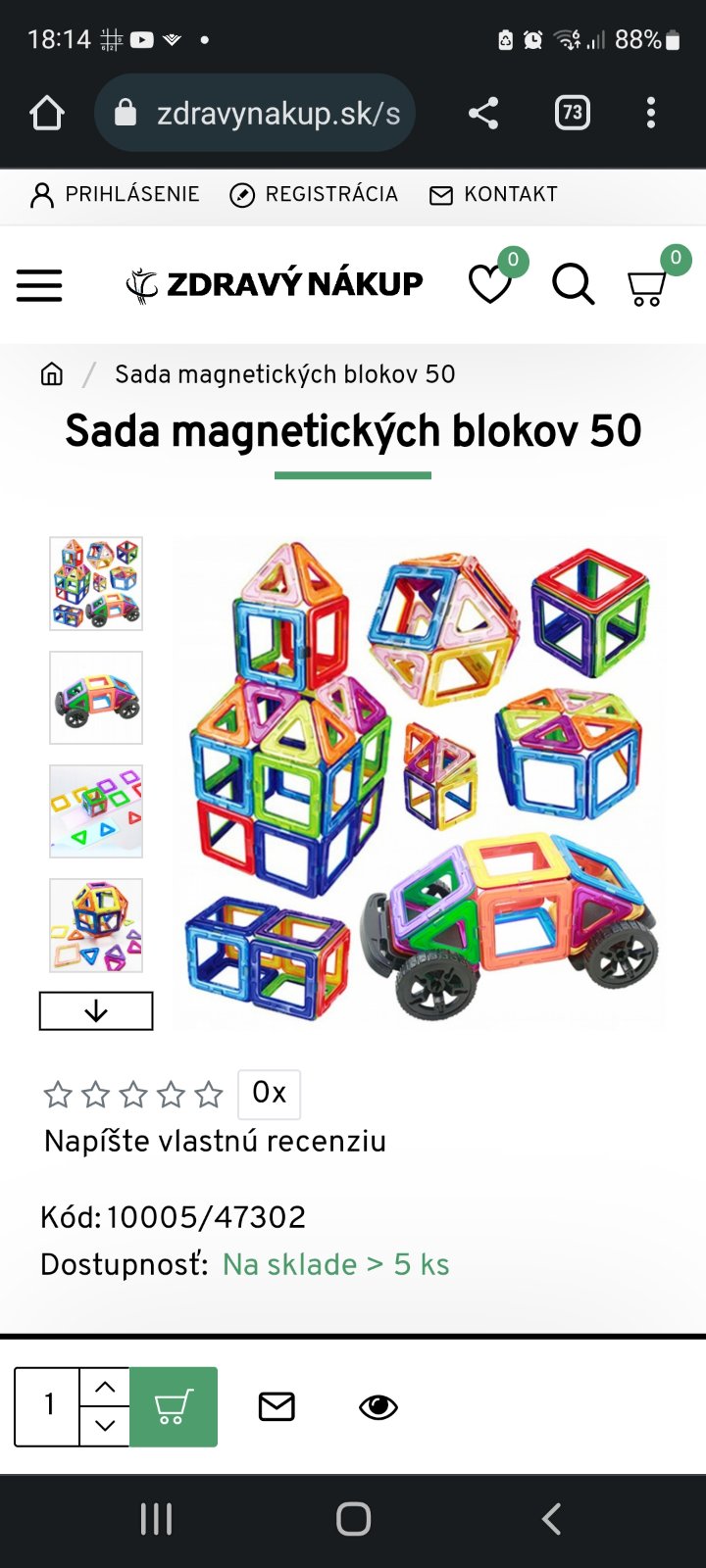Select the third thumbnail with flat pieces
The width and height of the screenshot is (706, 1568).
coord(96,811)
